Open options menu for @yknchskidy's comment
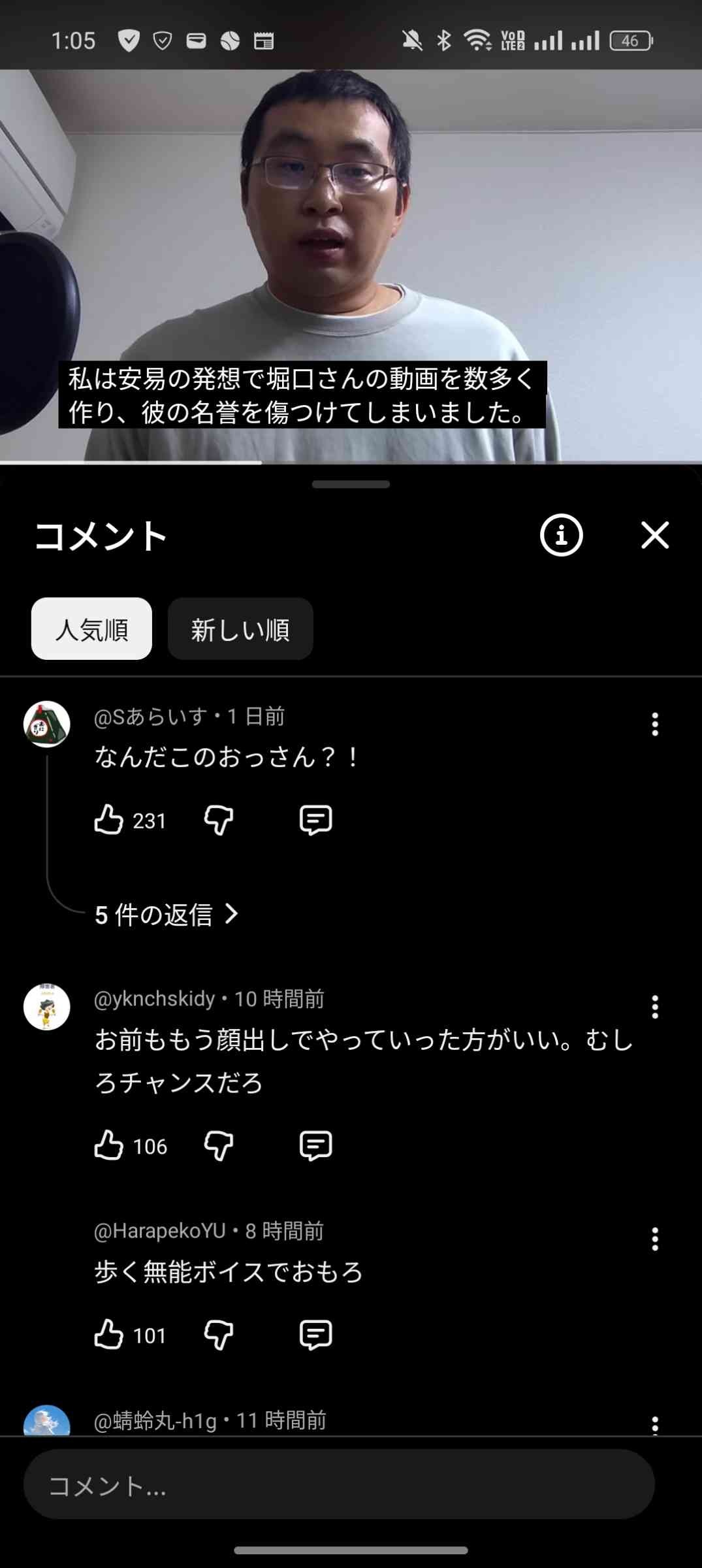Screen dimensions: 702x1568 coord(655,1007)
